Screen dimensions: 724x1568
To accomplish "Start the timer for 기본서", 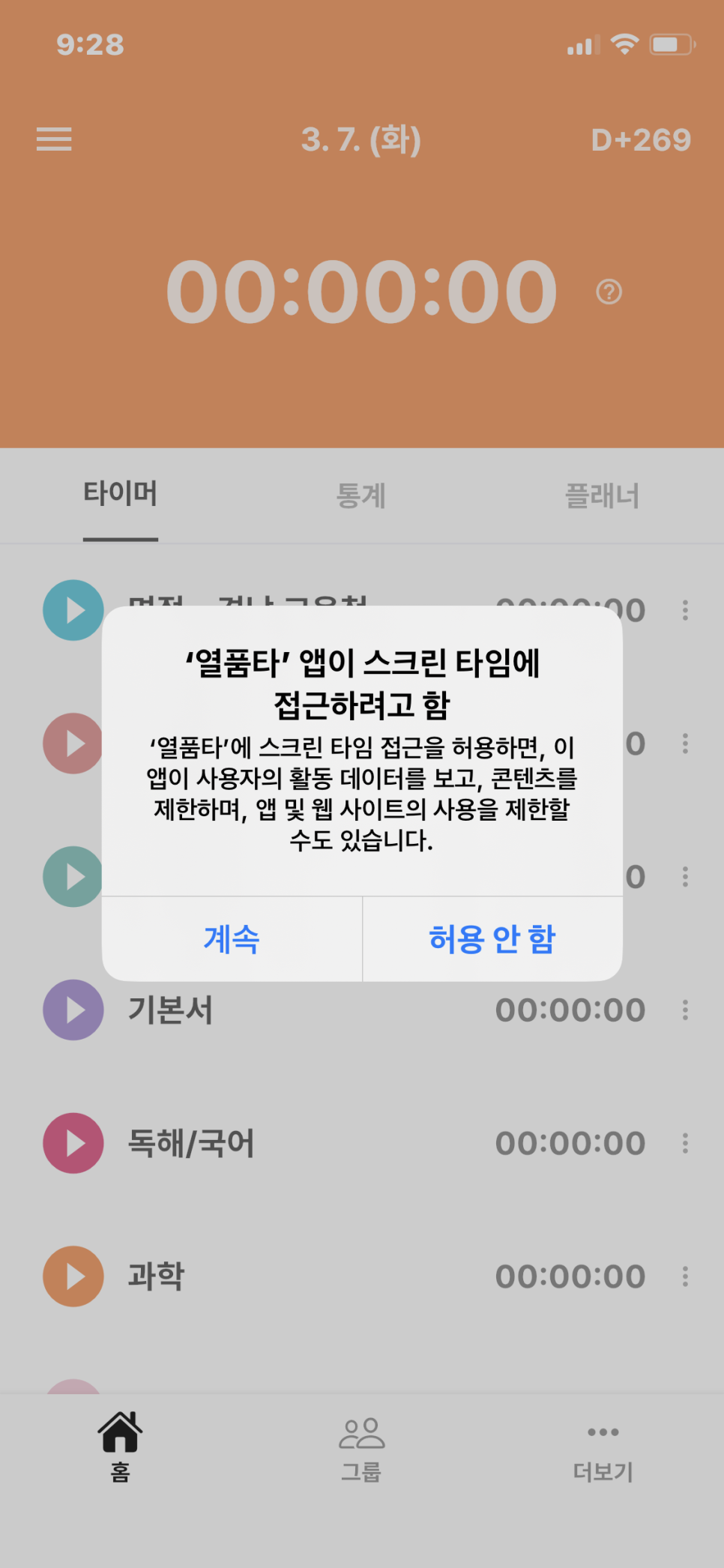I will (73, 1010).
